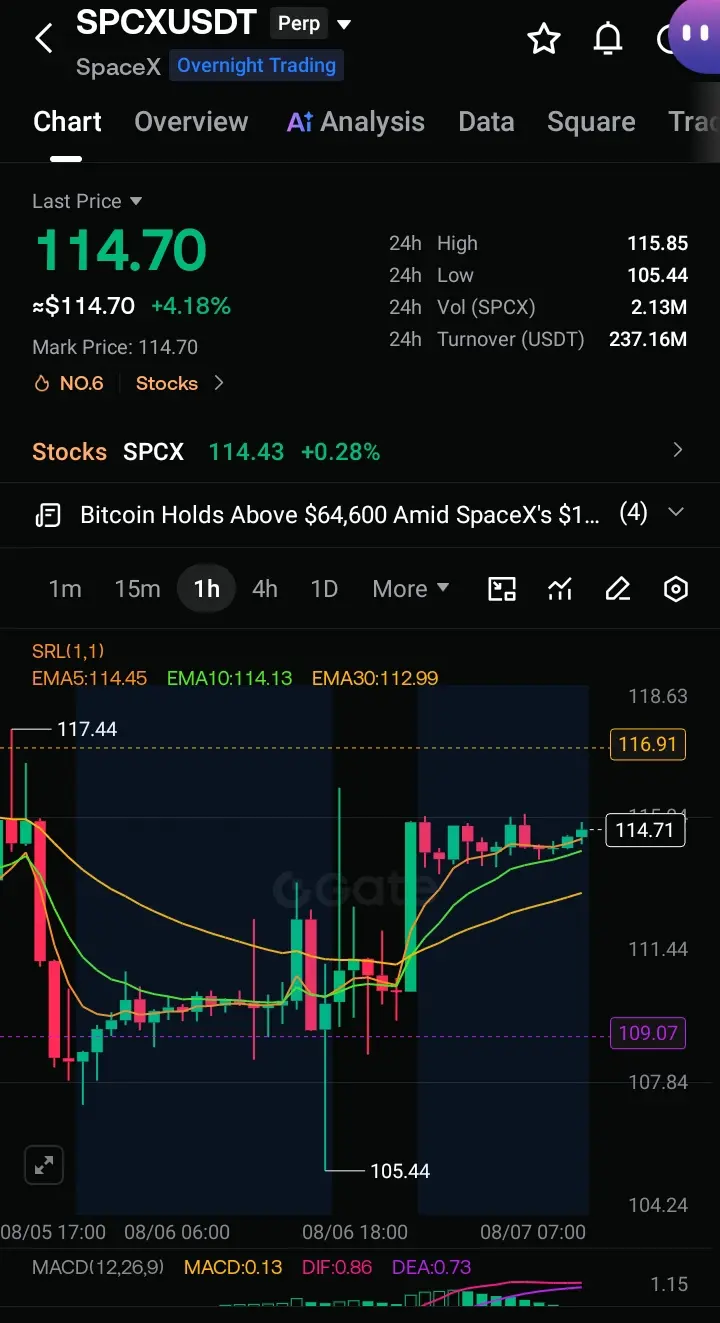Open the SPCXUSDT pair dropdown
Viewport: 720px width, 1323px height.
click(344, 23)
